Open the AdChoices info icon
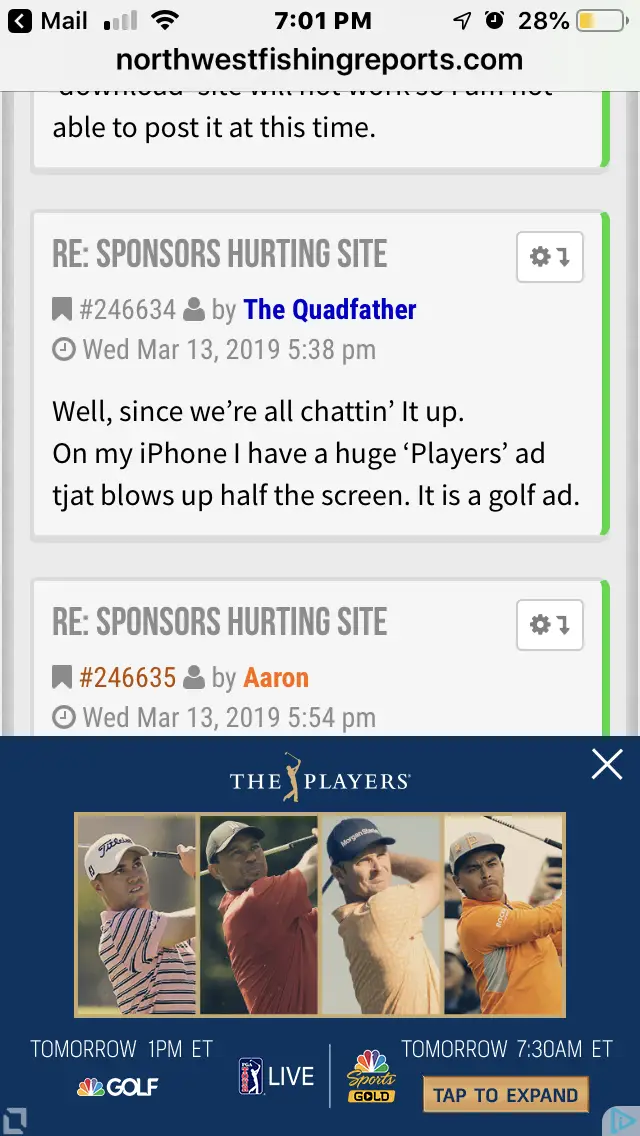Screen dimensions: 640x1136 [622, 1120]
